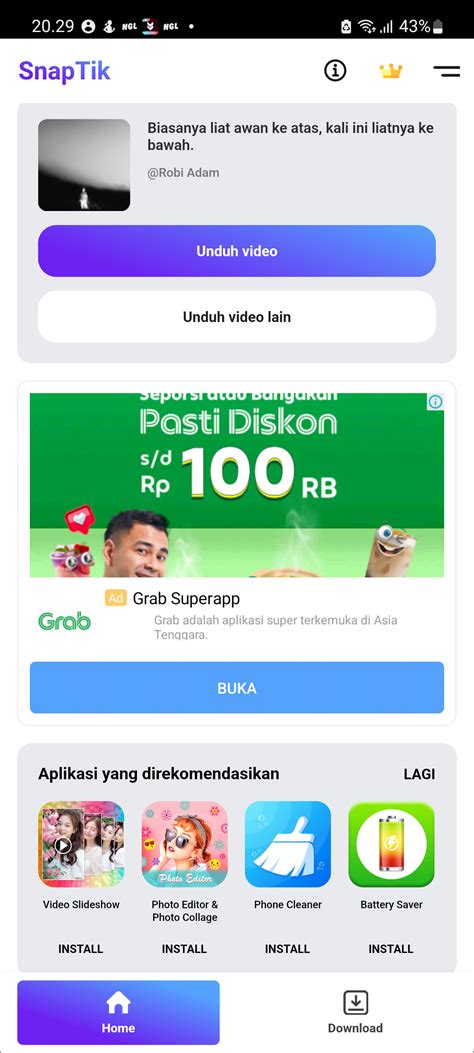Install Video Slideshow
The height and width of the screenshot is (1053, 474).
click(x=81, y=949)
